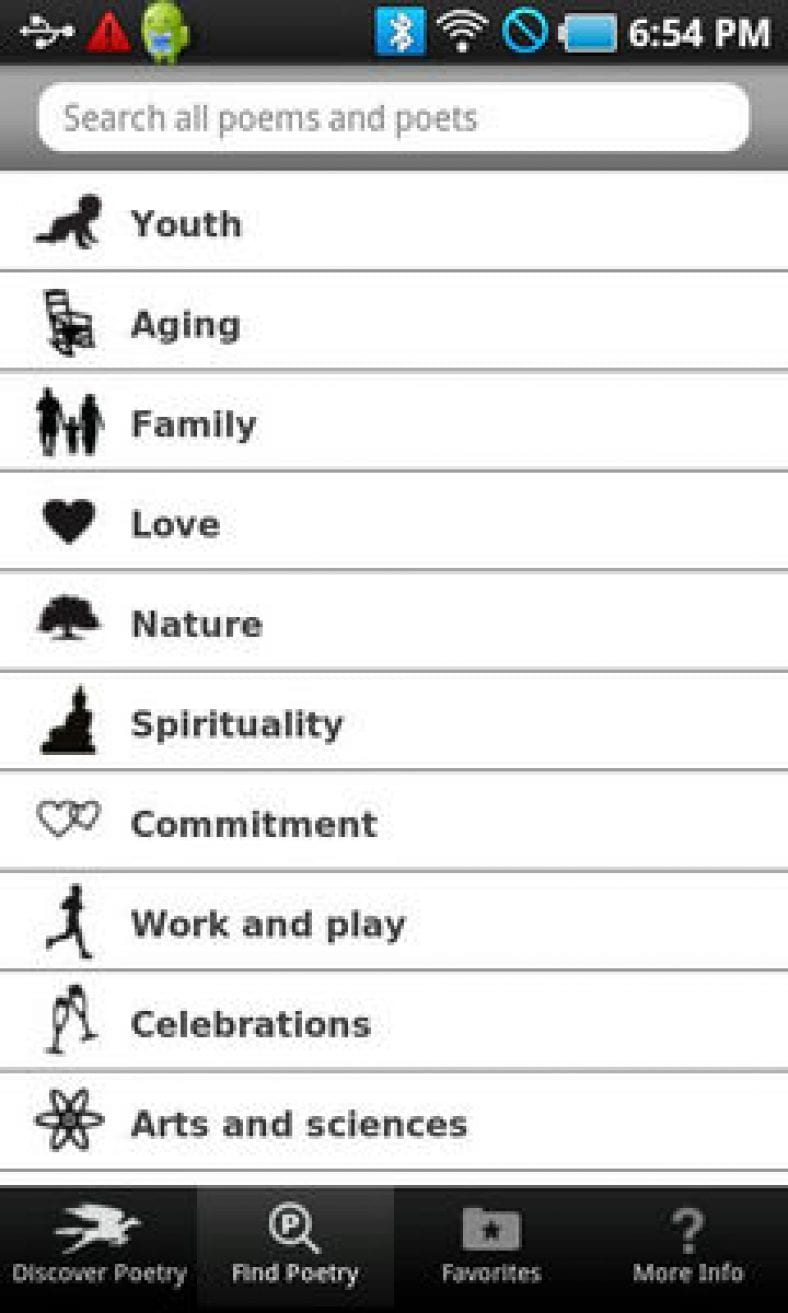Tap the search all poems and poets field

pos(393,119)
